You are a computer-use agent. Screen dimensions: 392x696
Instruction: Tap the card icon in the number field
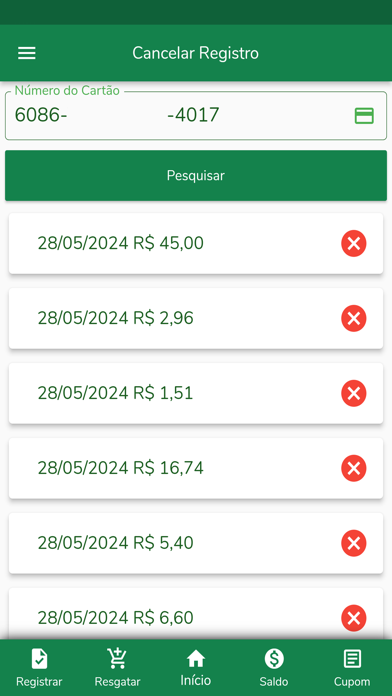coord(364,116)
